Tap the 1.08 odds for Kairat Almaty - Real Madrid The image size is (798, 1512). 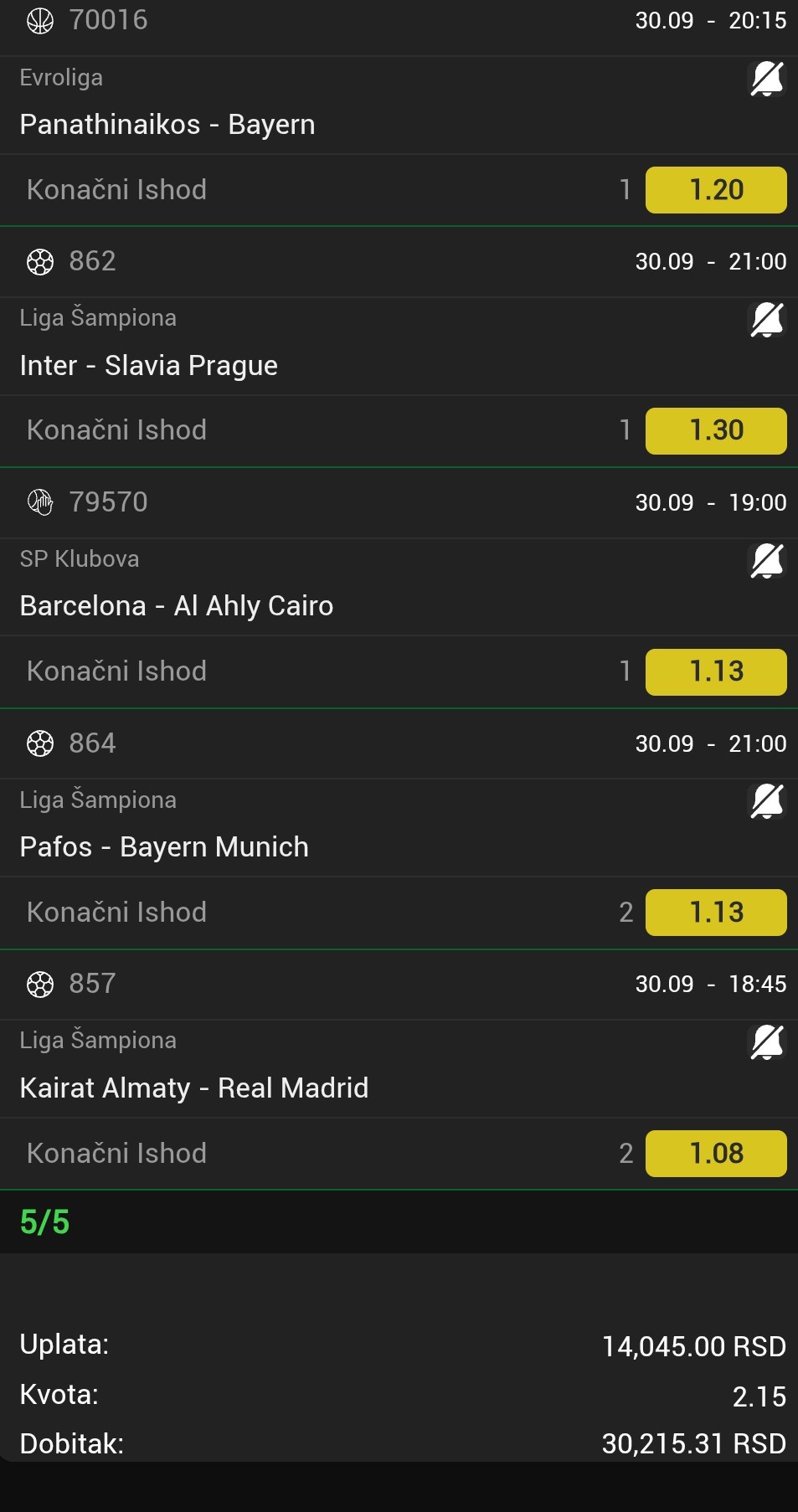pos(716,1154)
